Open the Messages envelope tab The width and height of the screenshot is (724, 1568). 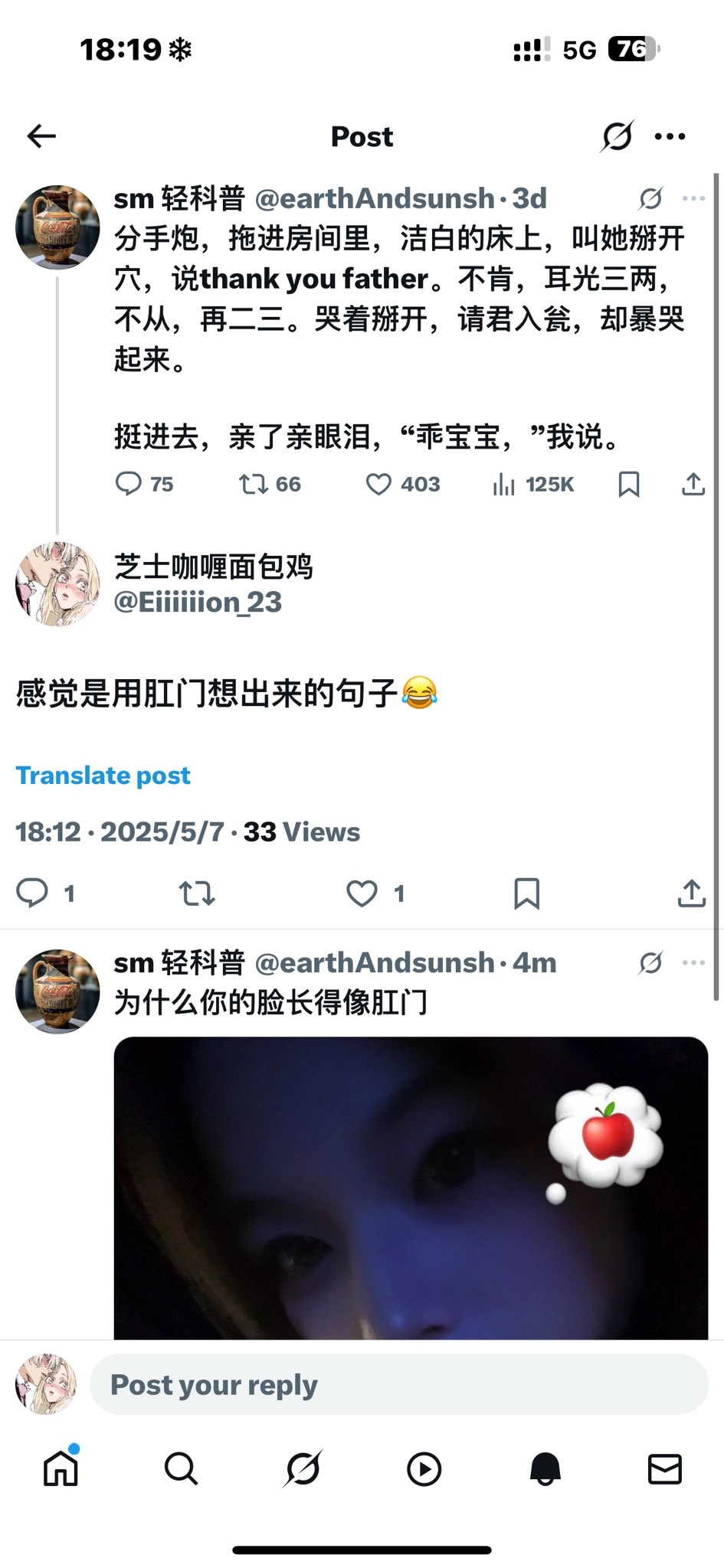coord(664,1468)
